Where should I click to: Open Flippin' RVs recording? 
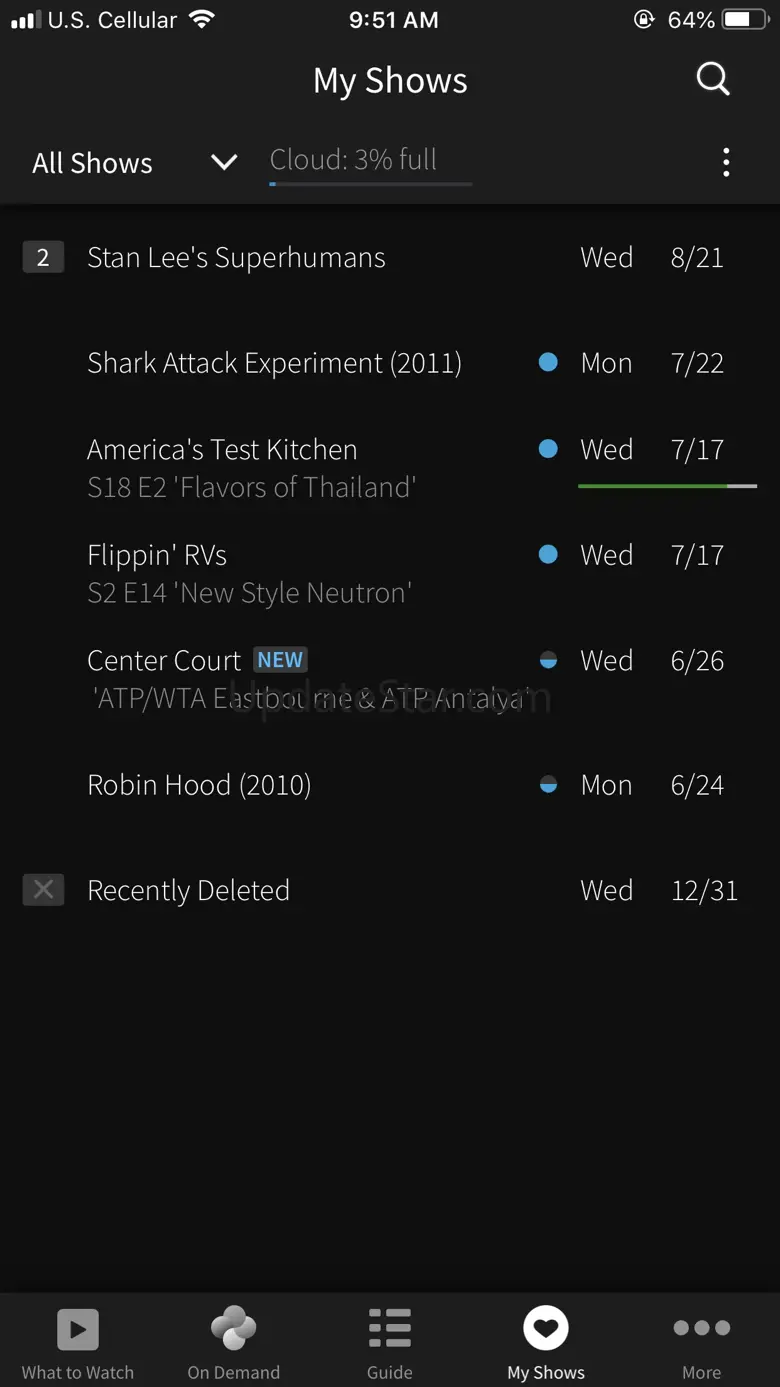[390, 574]
